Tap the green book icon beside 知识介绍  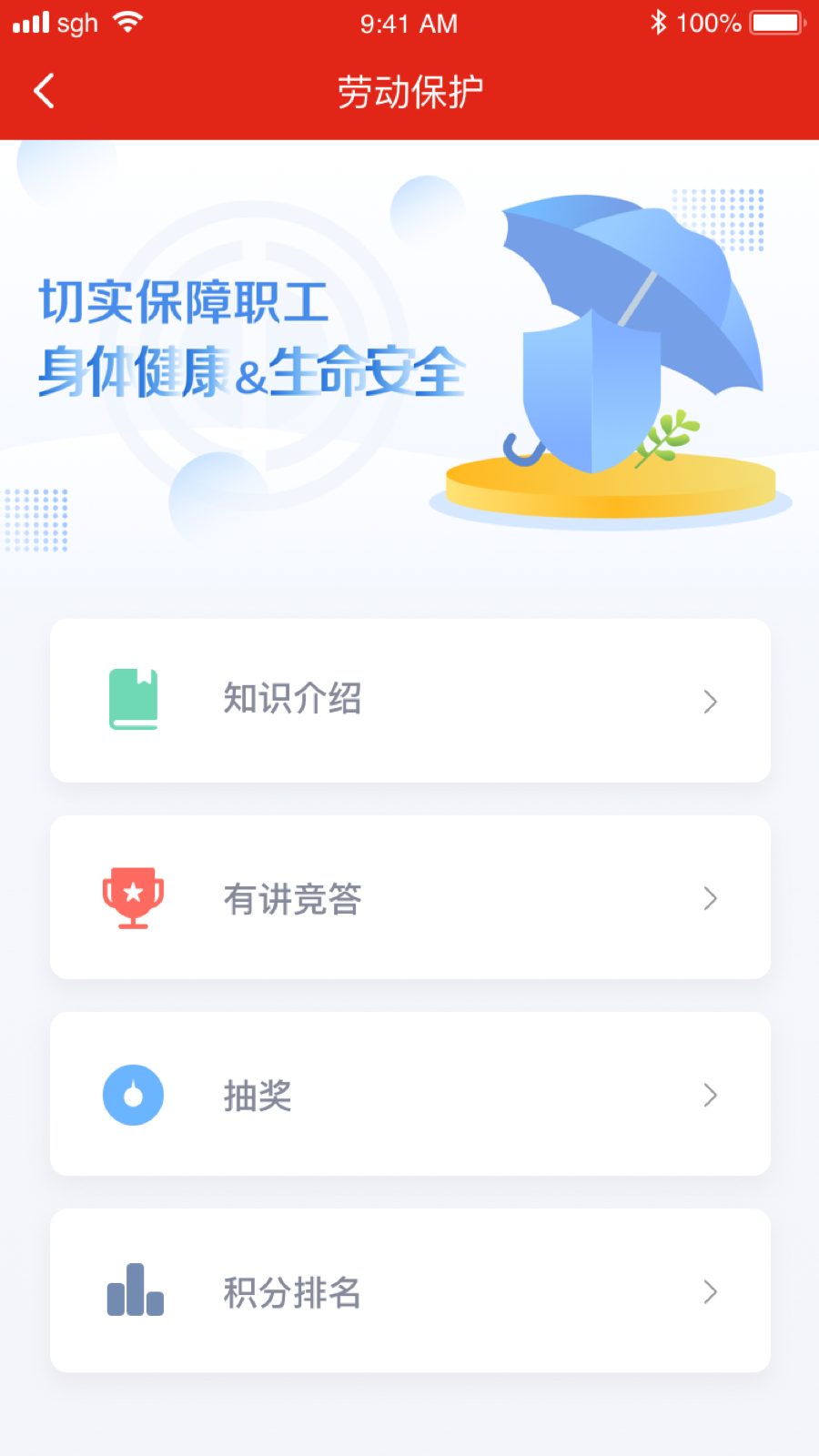[133, 699]
